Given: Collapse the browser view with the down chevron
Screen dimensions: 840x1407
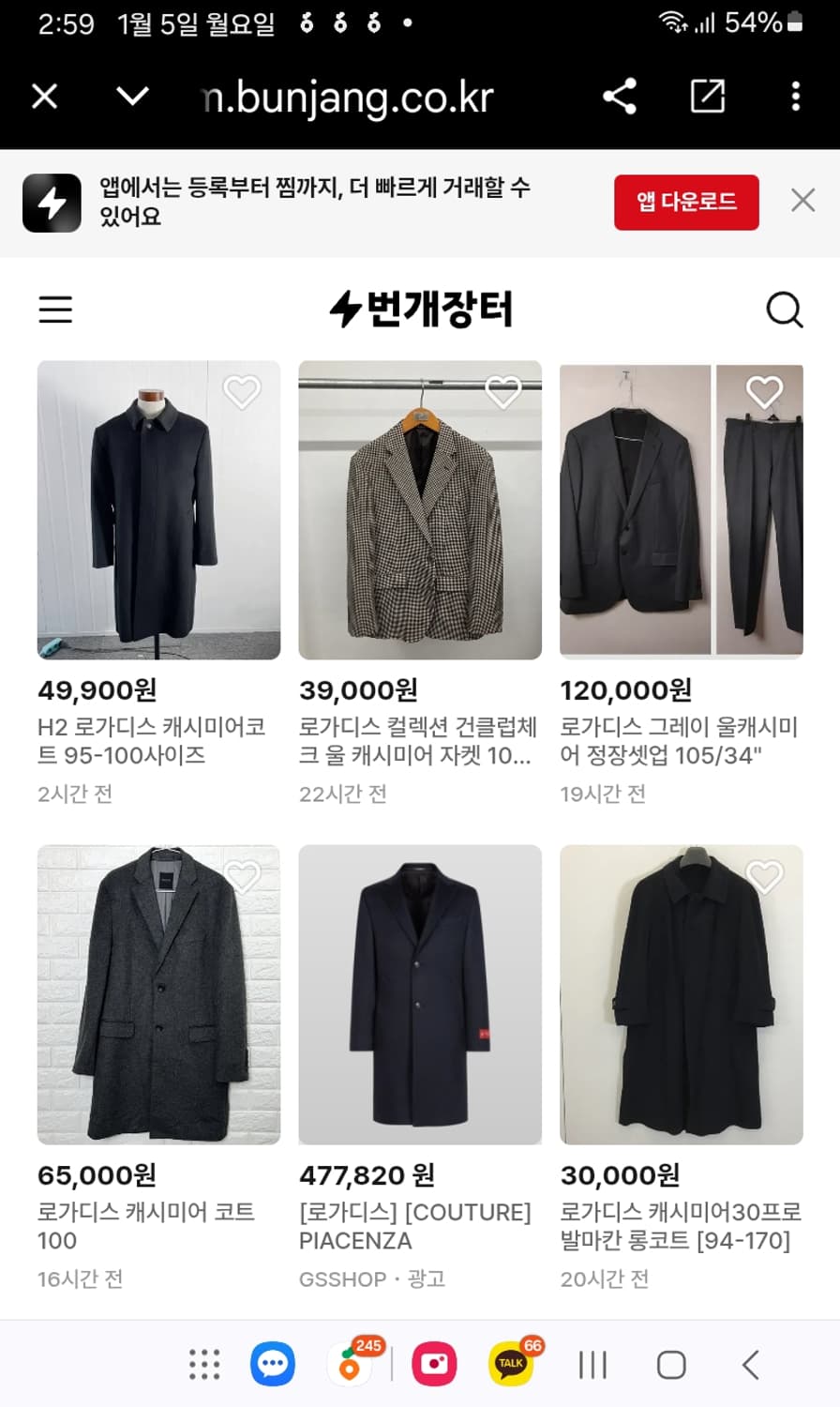Looking at the screenshot, I should (134, 97).
